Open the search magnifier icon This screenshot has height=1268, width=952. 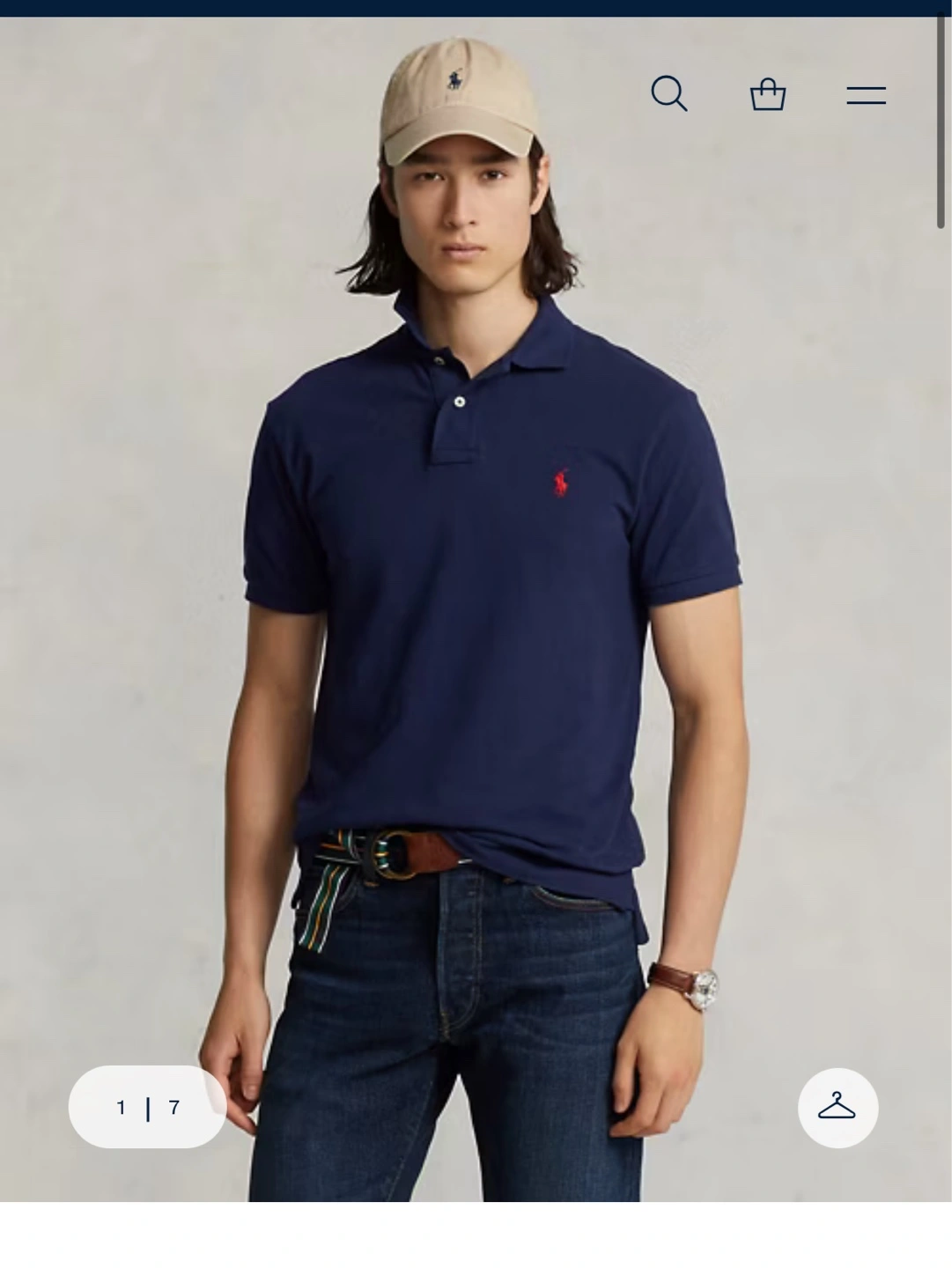[669, 93]
